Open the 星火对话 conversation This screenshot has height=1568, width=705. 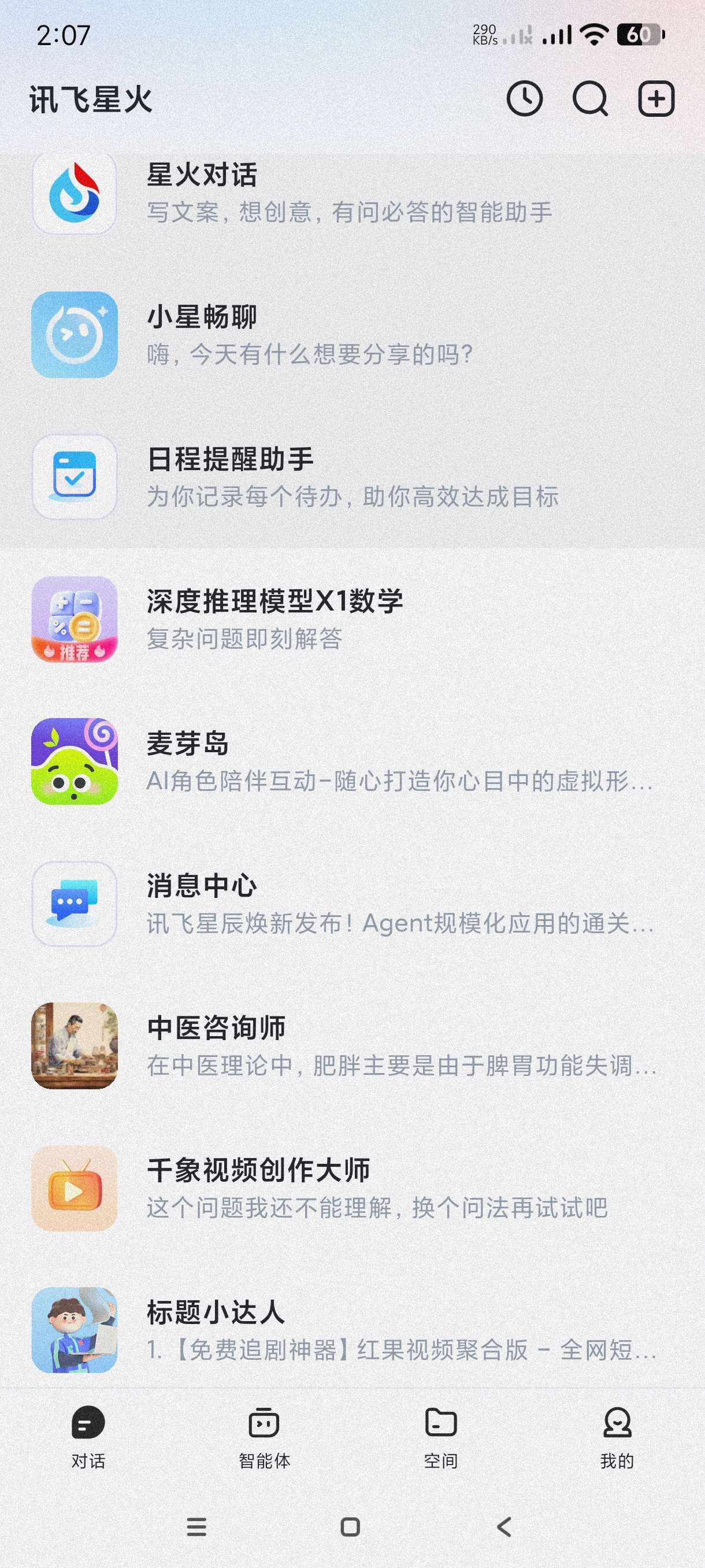tap(350, 194)
